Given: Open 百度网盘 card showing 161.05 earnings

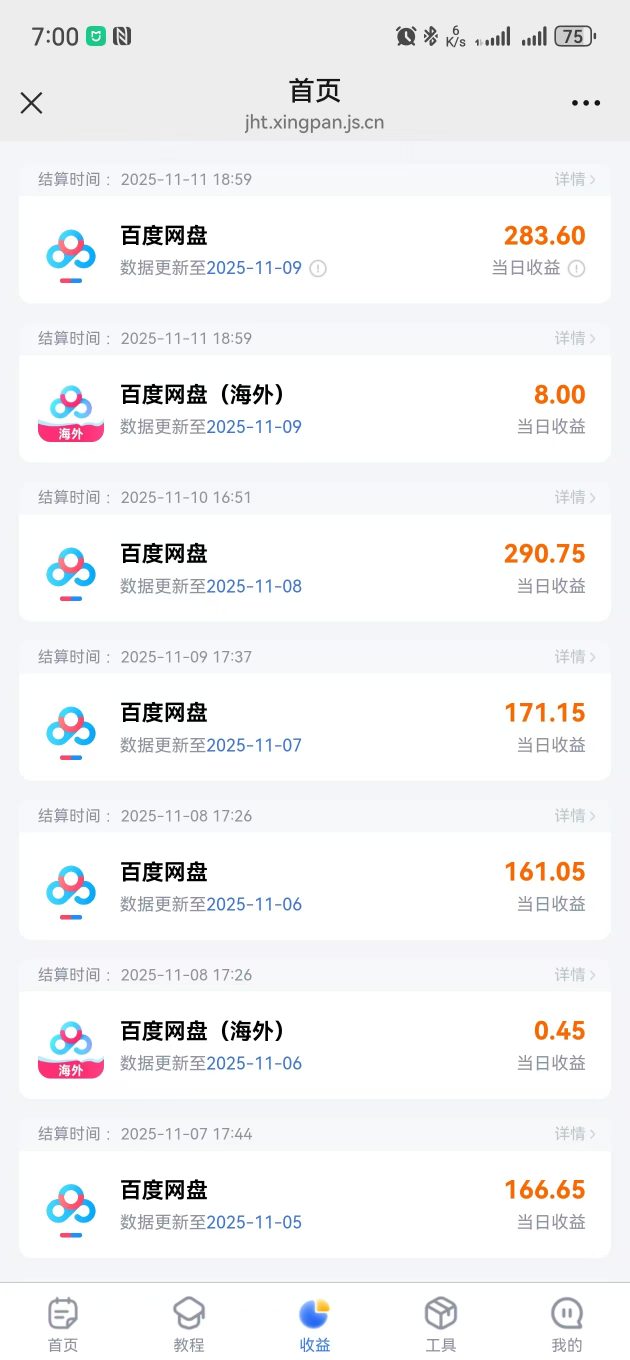Looking at the screenshot, I should tap(314, 886).
